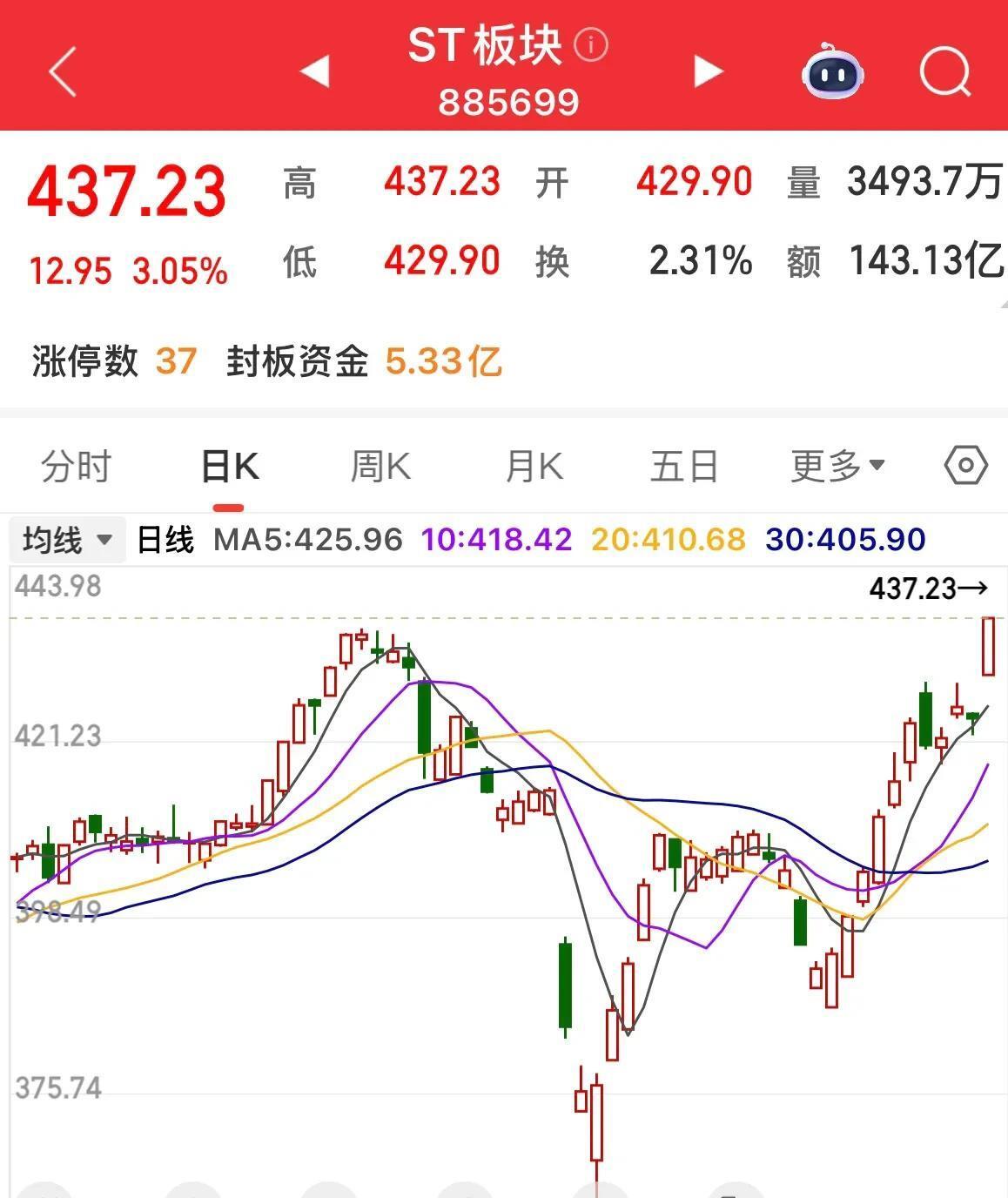Switch to the 分时 tab

[74, 466]
